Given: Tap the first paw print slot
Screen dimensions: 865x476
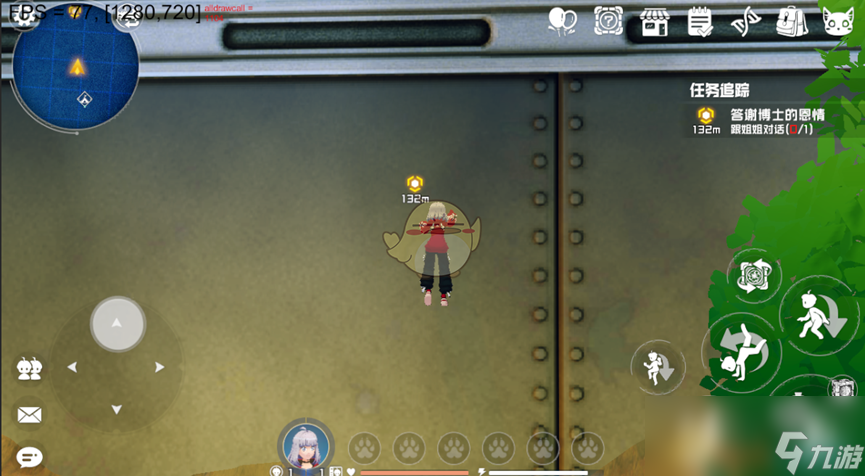Looking at the screenshot, I should pyautogui.click(x=365, y=447).
